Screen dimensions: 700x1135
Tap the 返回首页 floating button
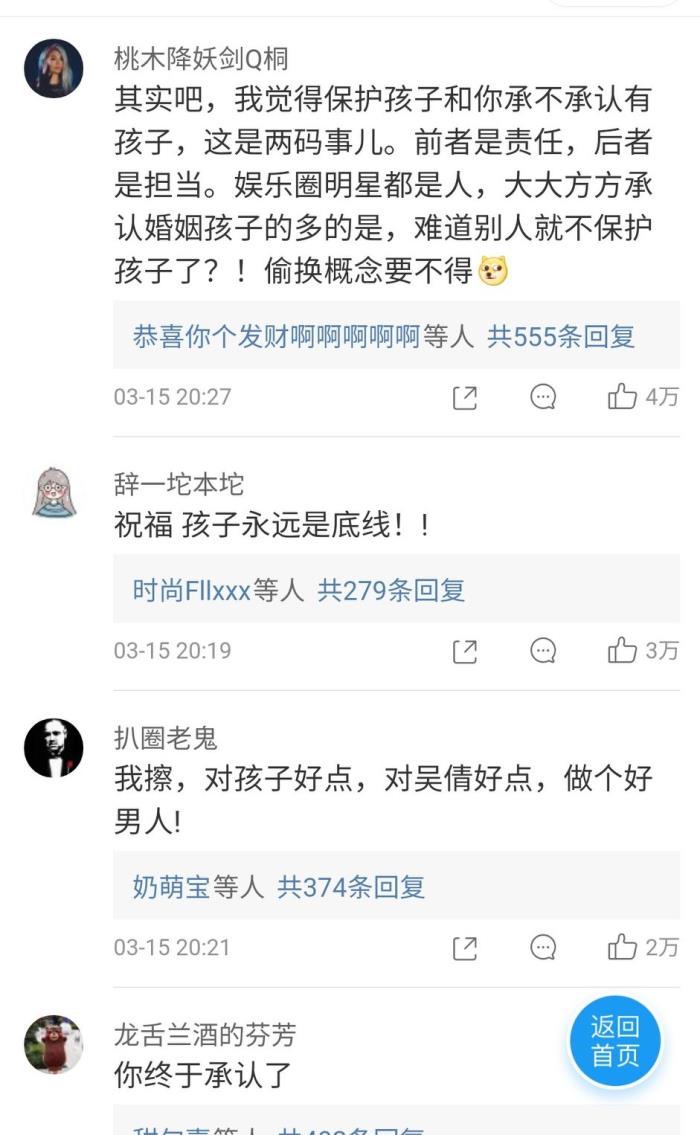click(614, 1040)
